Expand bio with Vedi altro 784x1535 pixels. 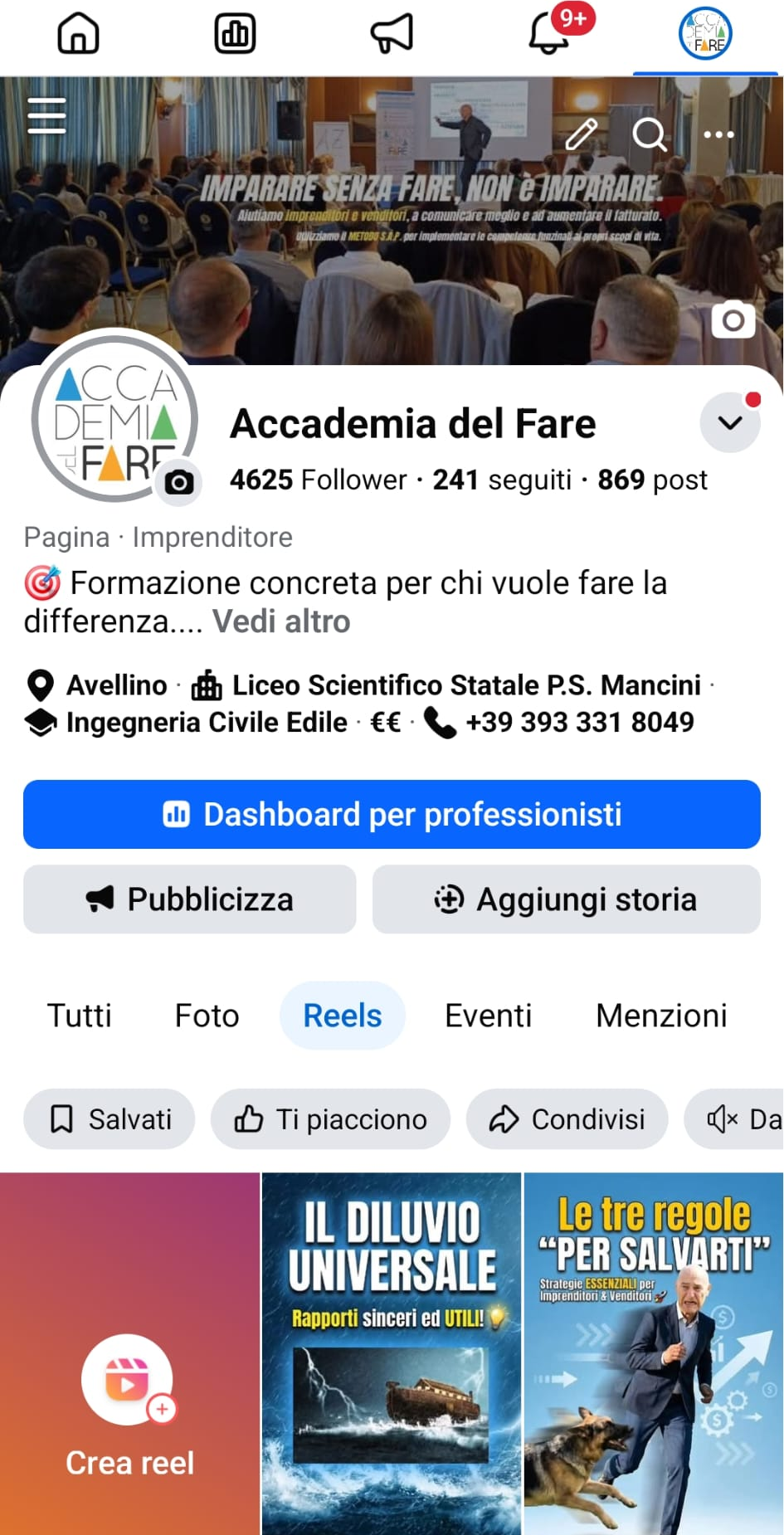click(x=281, y=621)
